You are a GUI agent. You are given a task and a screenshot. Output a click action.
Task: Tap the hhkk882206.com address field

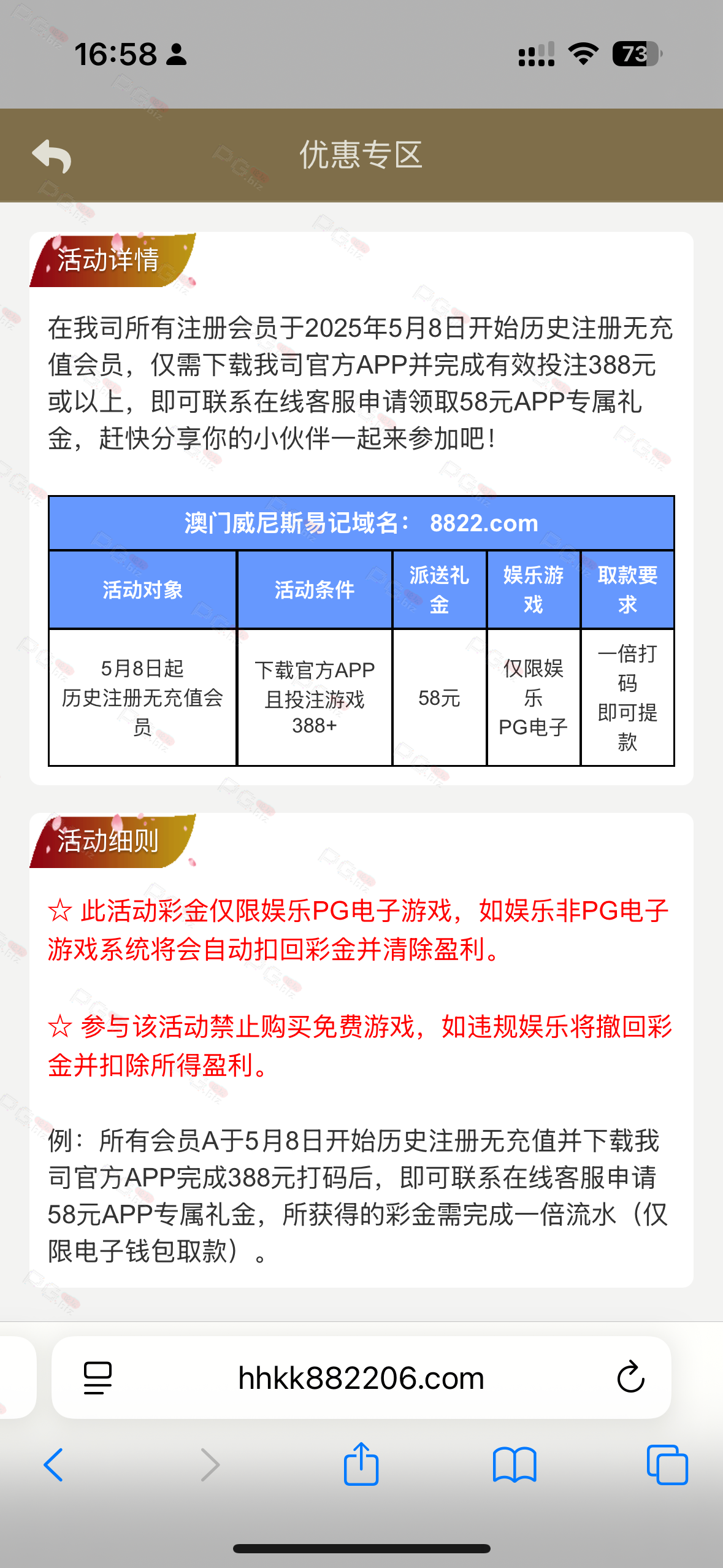click(361, 1378)
